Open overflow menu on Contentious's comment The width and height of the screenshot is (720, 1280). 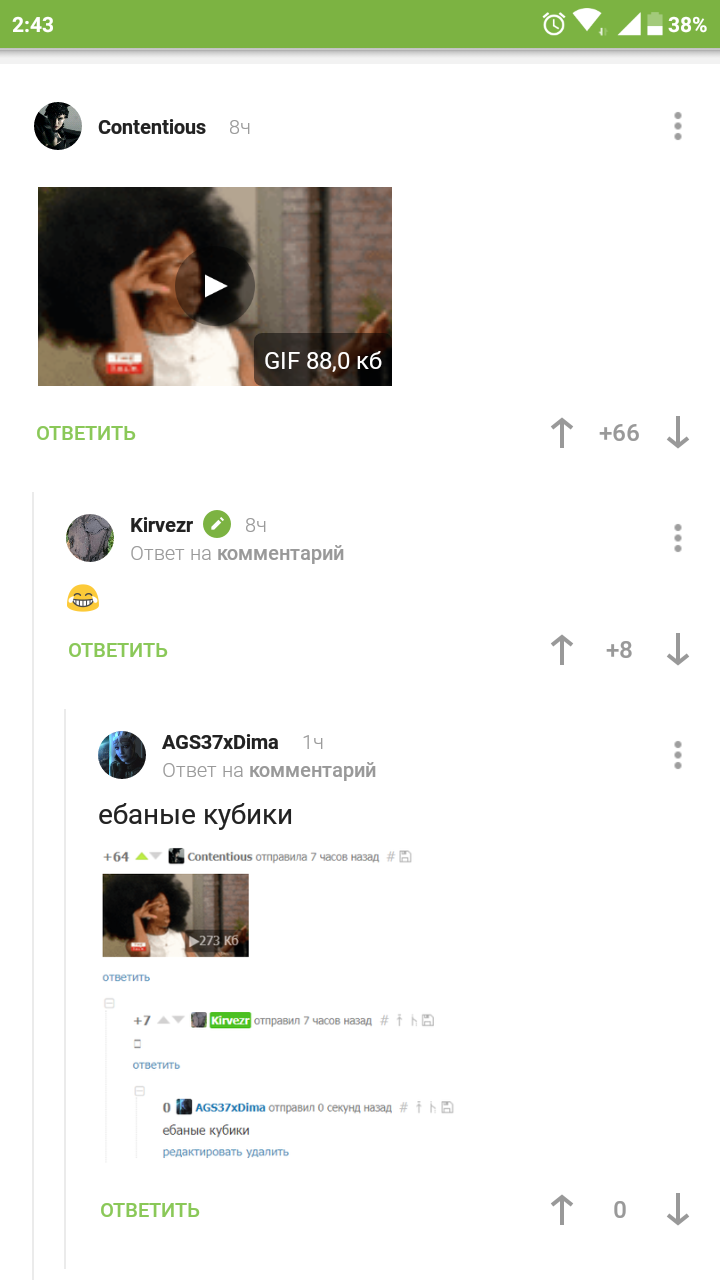pos(677,127)
